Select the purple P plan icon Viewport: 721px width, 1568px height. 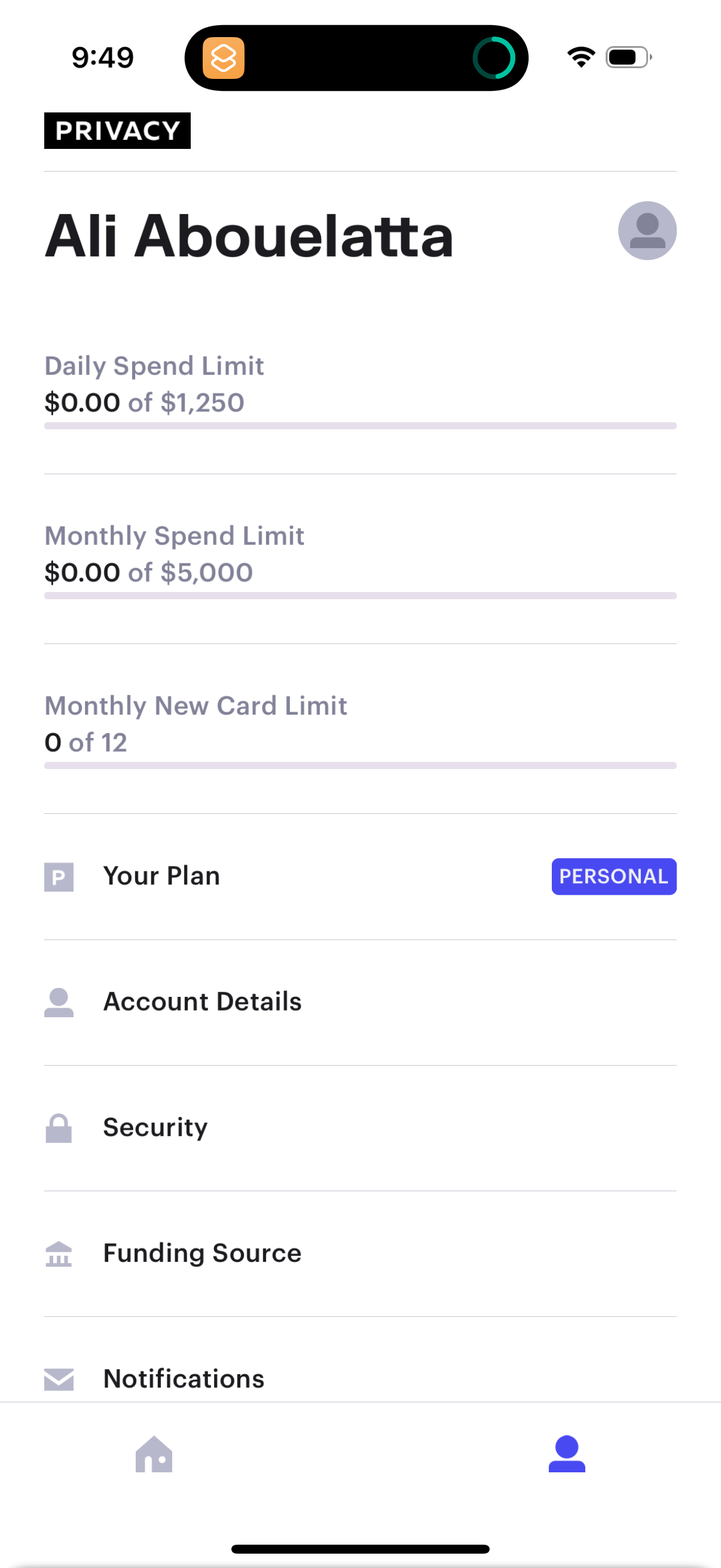pyautogui.click(x=59, y=877)
